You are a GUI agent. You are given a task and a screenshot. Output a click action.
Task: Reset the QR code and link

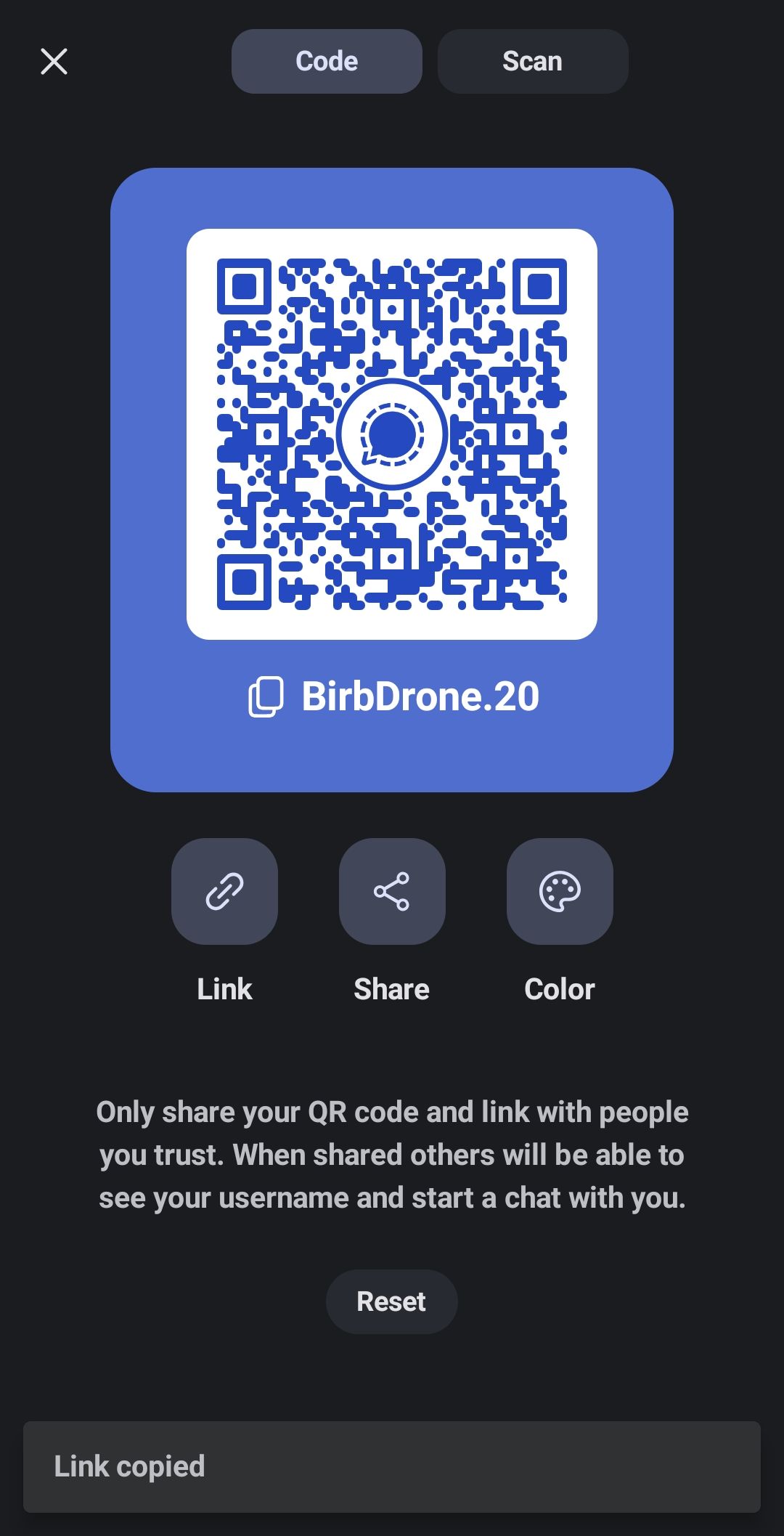click(391, 1301)
